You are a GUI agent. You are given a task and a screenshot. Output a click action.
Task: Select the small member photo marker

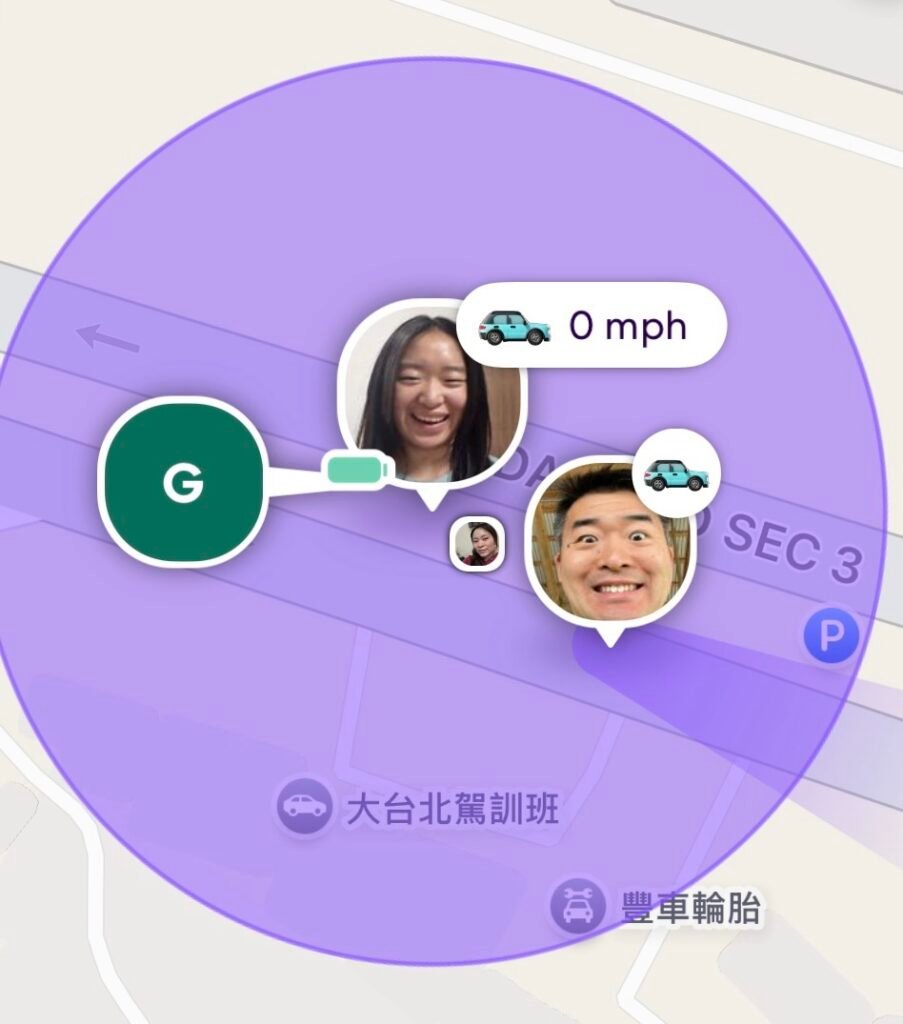(x=478, y=545)
